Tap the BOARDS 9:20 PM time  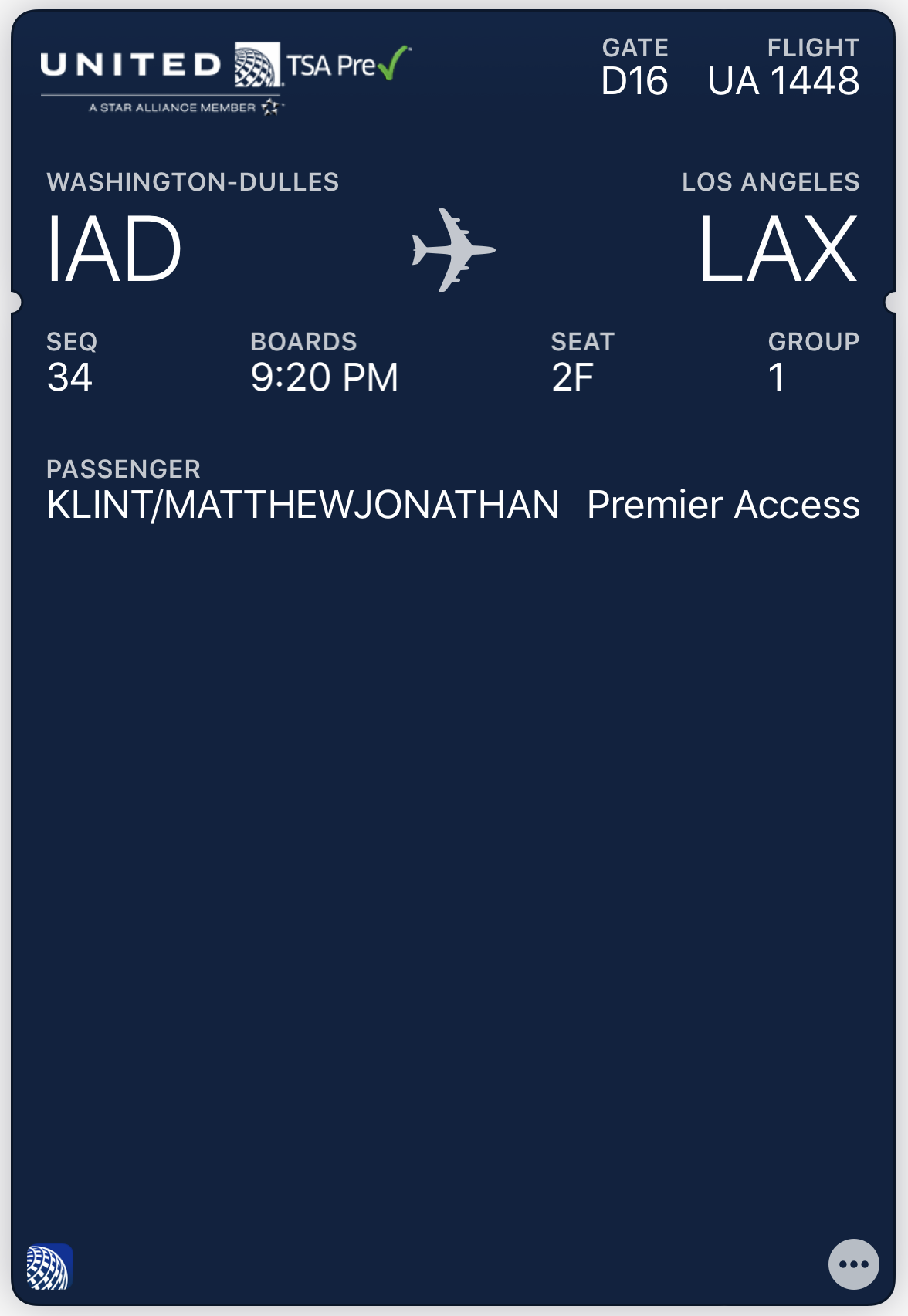pyautogui.click(x=324, y=378)
